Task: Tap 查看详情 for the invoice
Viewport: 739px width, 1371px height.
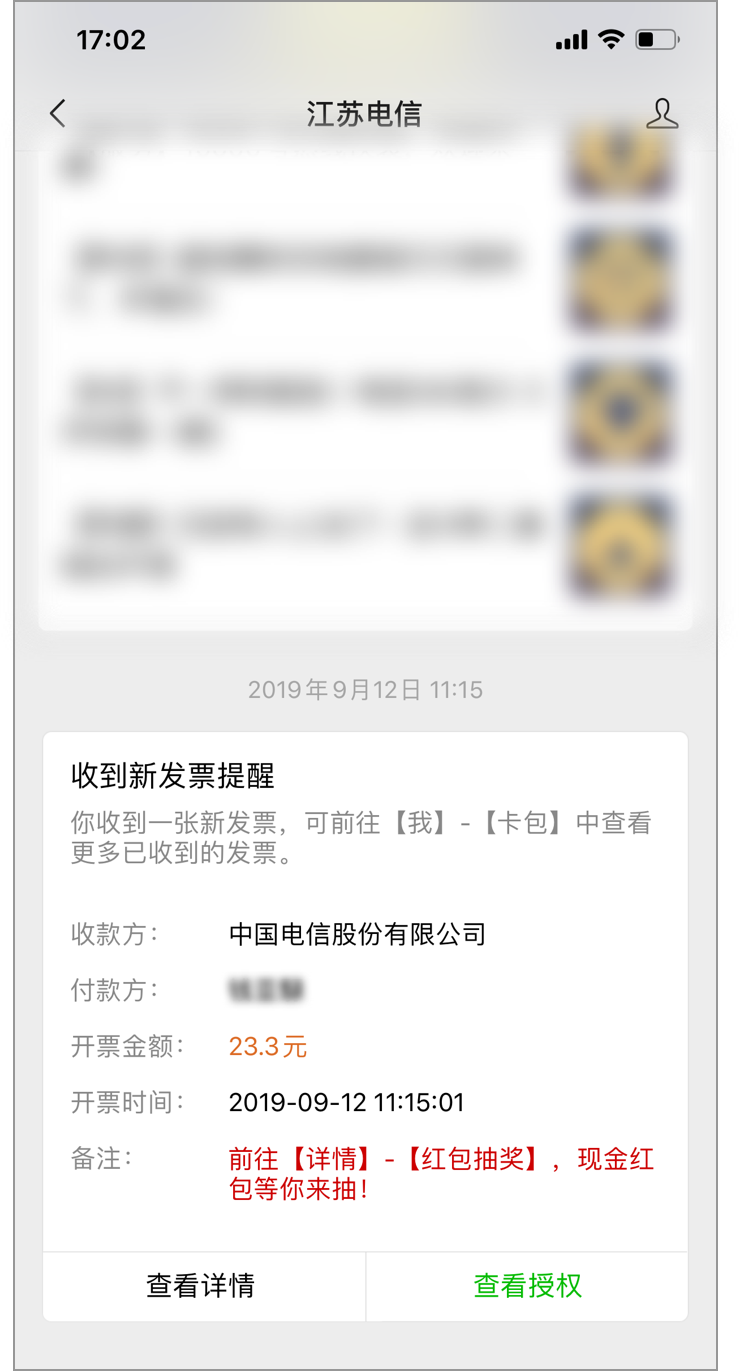Action: 201,1286
